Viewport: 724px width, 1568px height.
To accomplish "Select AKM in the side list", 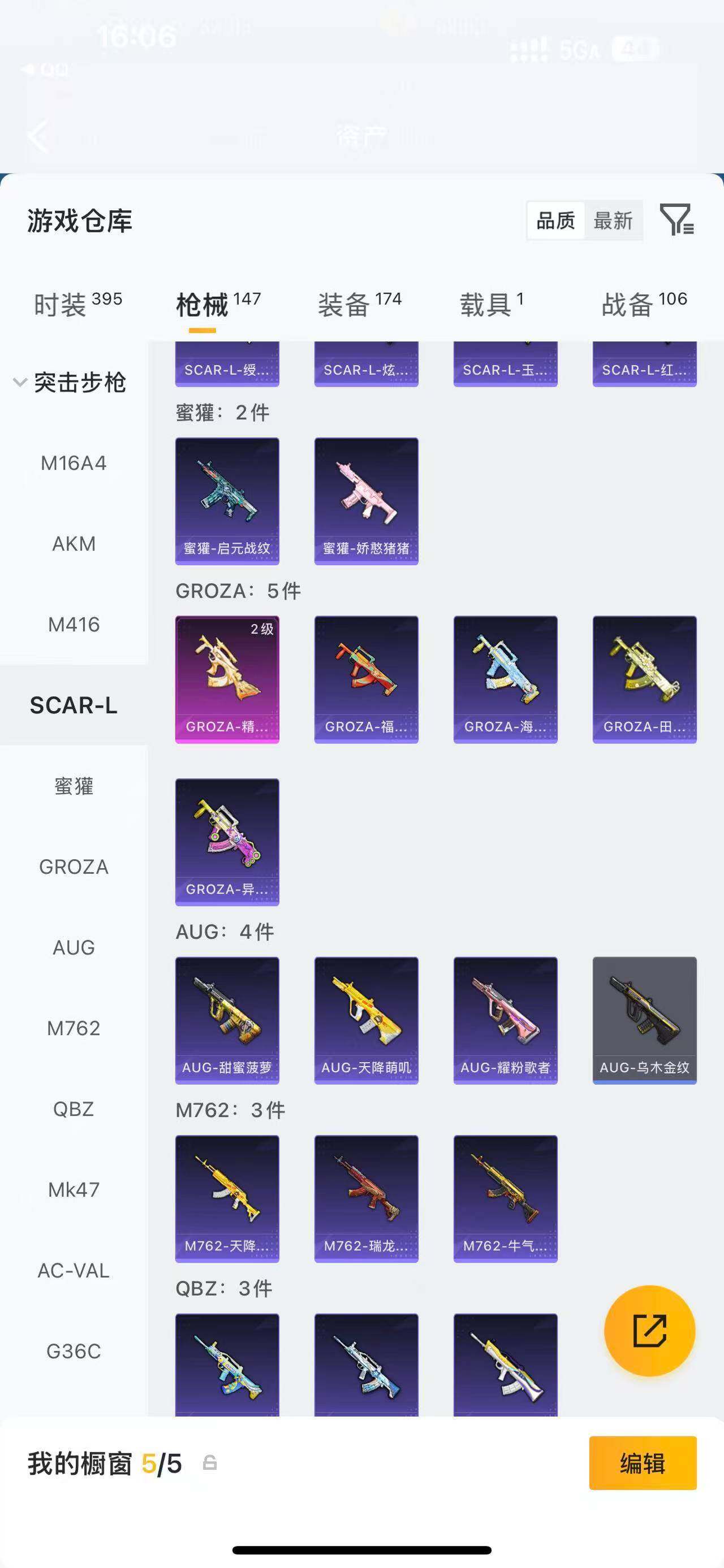I will point(74,544).
